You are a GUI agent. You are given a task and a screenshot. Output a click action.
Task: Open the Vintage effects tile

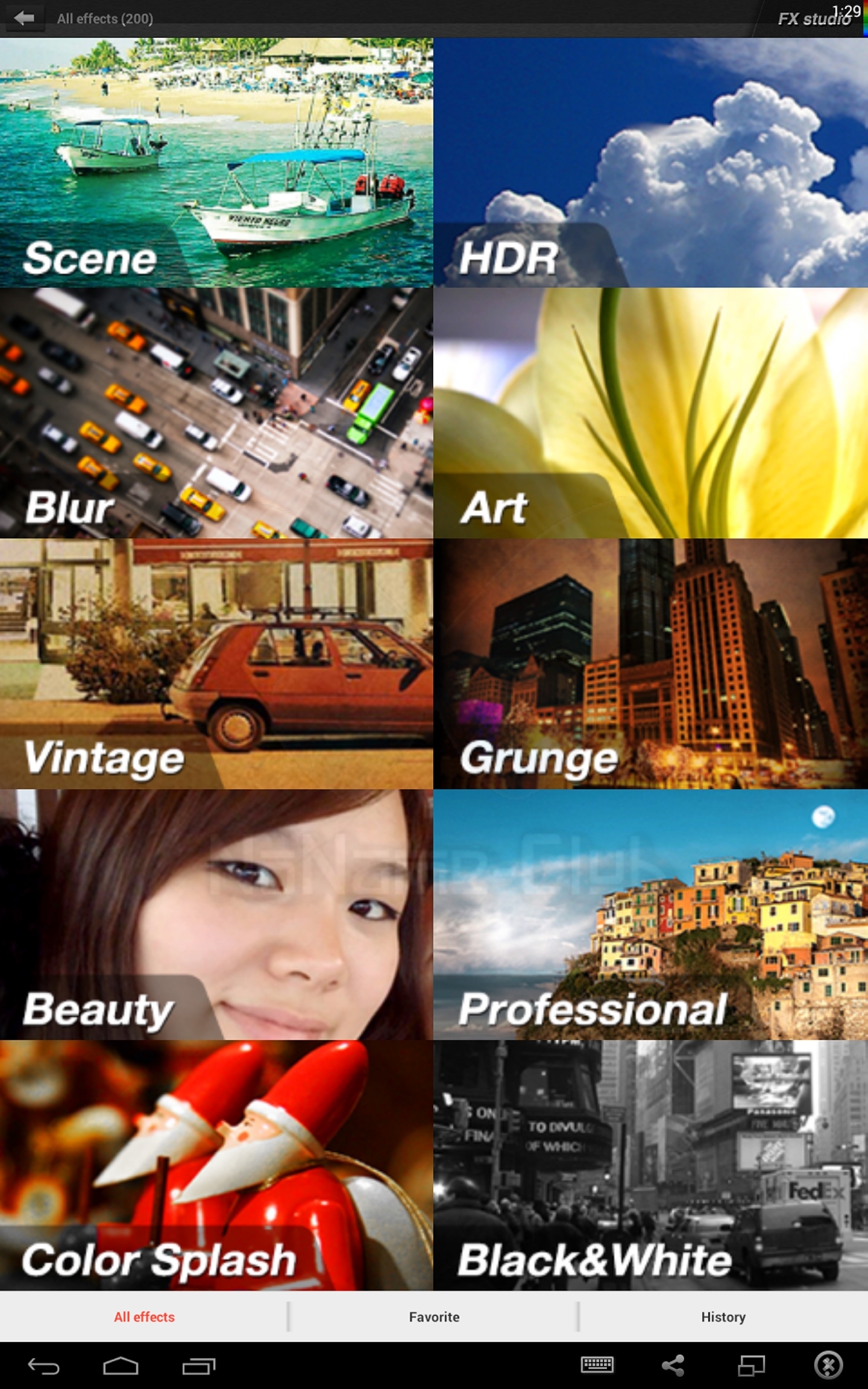(x=216, y=664)
